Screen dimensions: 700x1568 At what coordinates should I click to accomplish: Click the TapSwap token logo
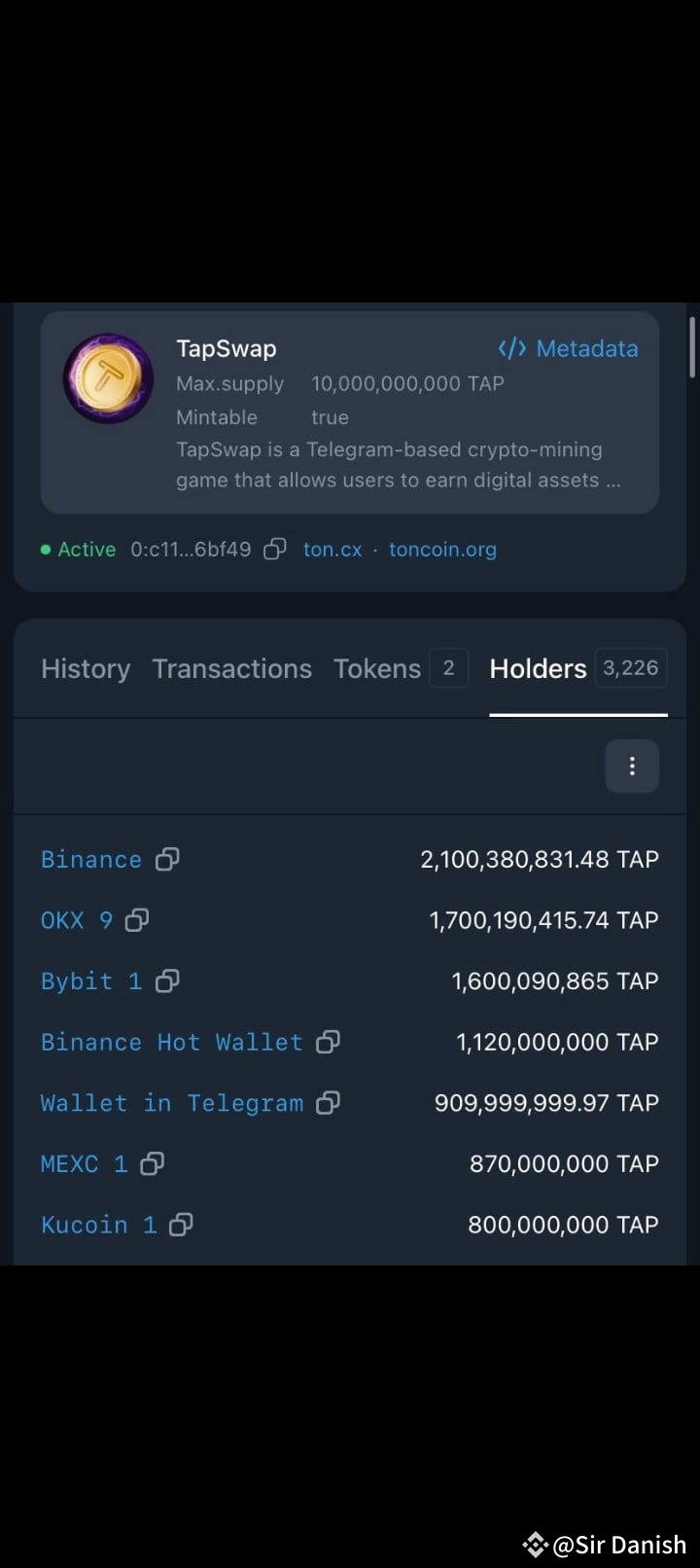[x=108, y=378]
